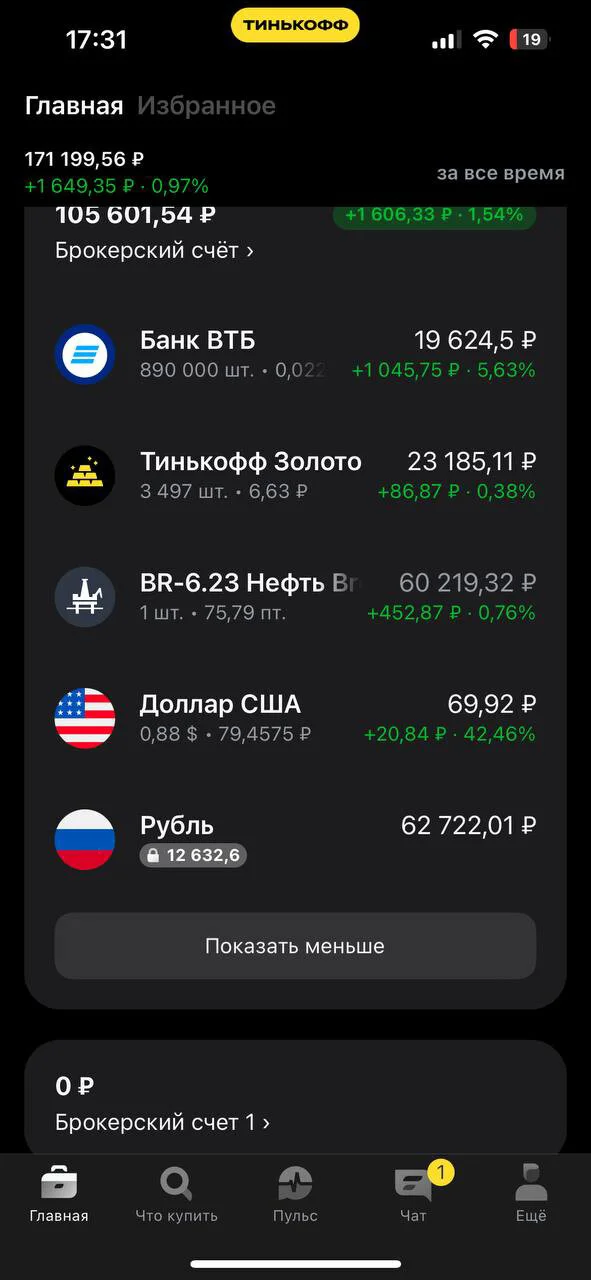Go to Что купить tab
Image resolution: width=591 pixels, height=1280 pixels.
point(177,1195)
